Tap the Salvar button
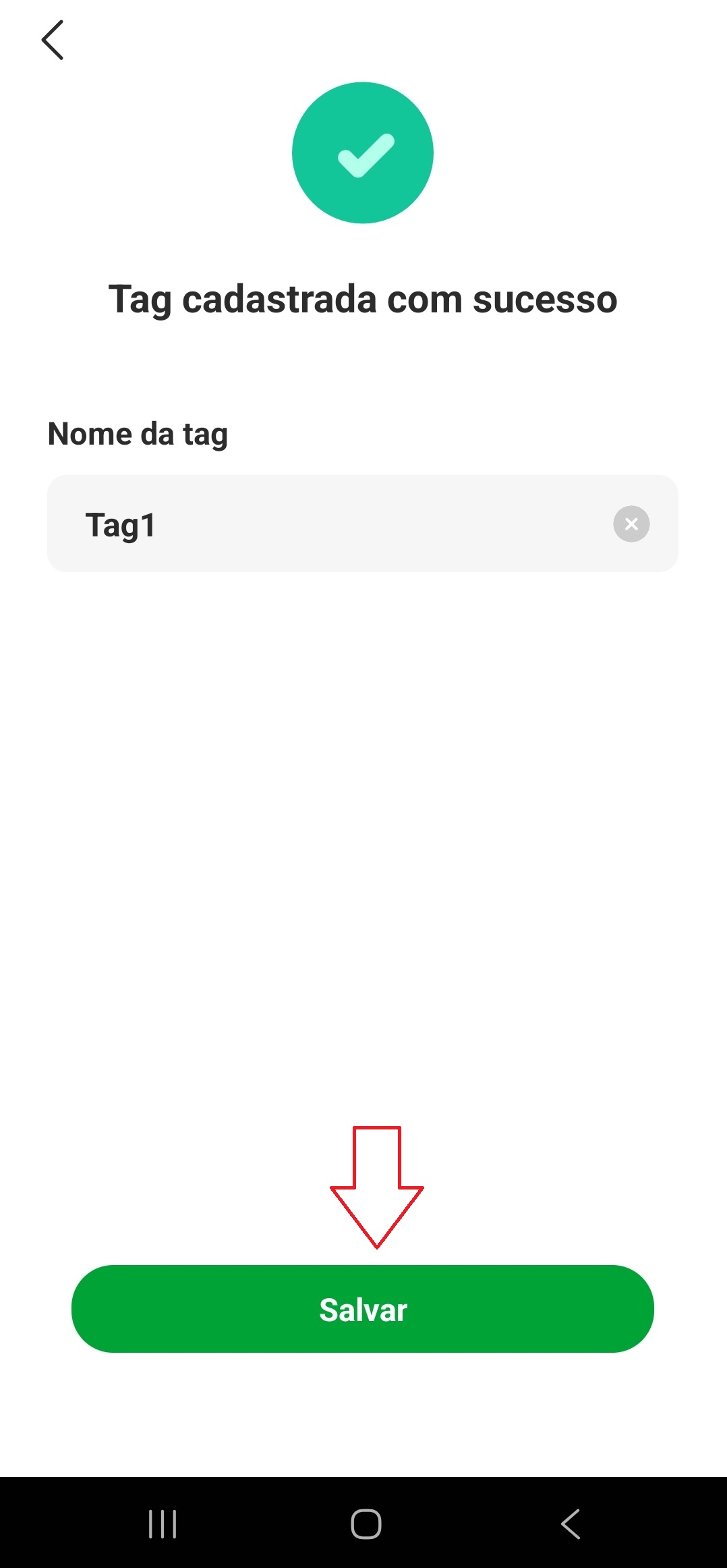Viewport: 727px width, 1568px height. [x=363, y=1309]
